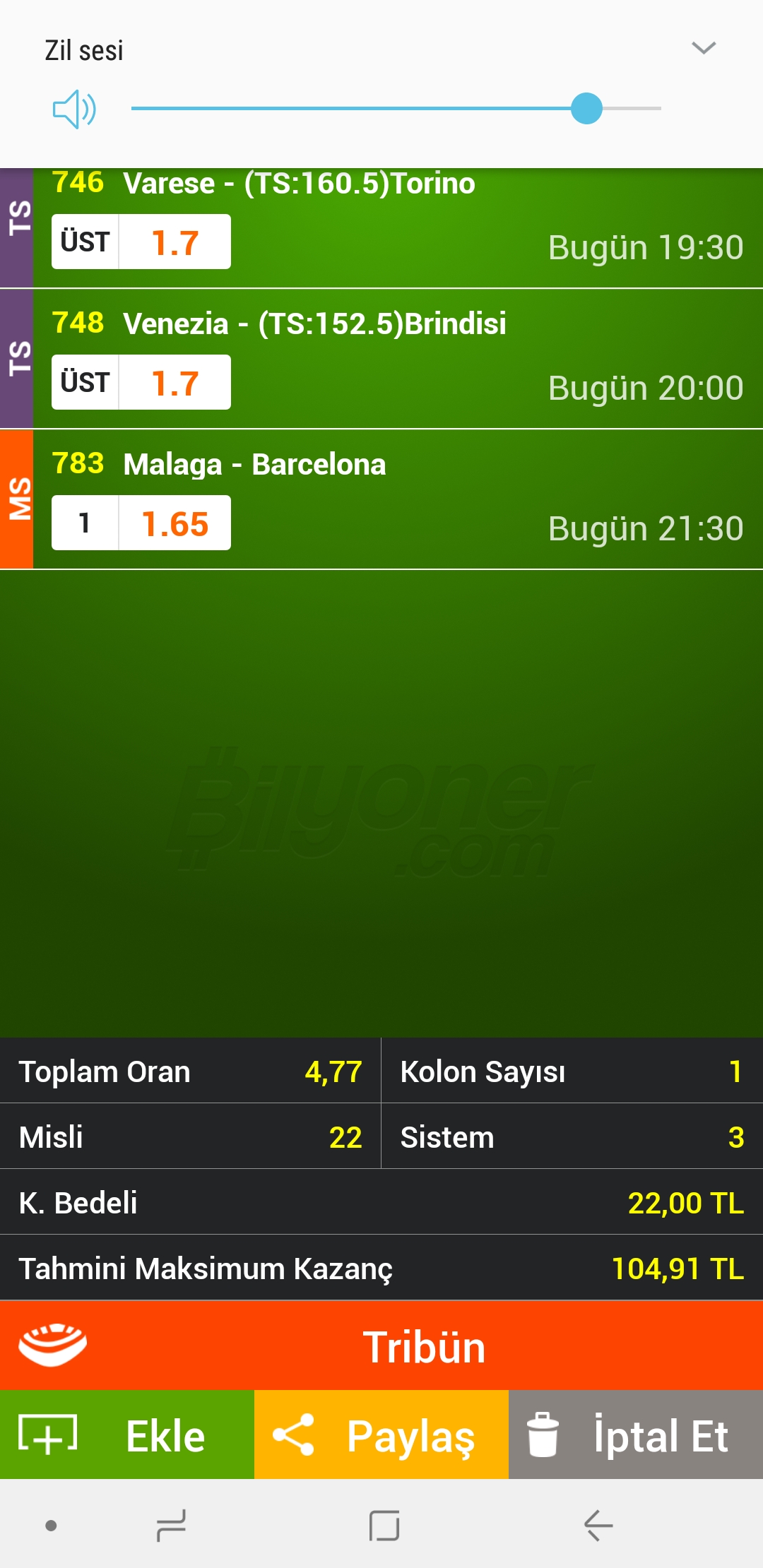Mute the ringtone speaker icon
Image resolution: width=763 pixels, height=1568 pixels.
click(74, 109)
